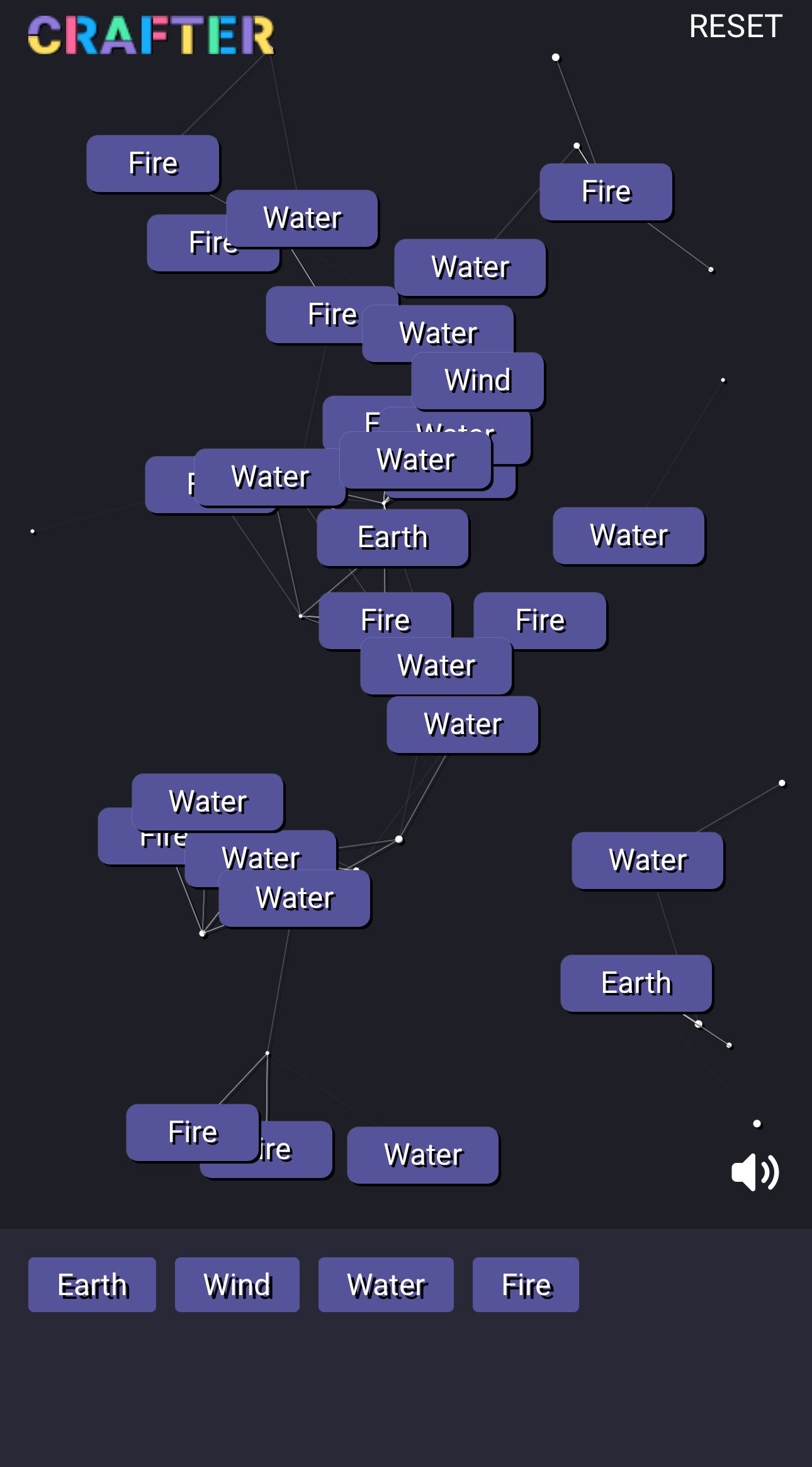This screenshot has height=1467, width=812.
Task: Select the Water tile overlapping Fire at top left
Action: click(x=303, y=218)
